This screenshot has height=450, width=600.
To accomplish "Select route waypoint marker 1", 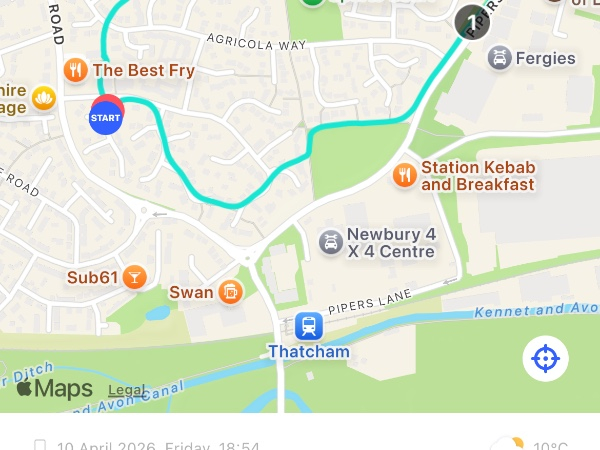I will [x=470, y=21].
